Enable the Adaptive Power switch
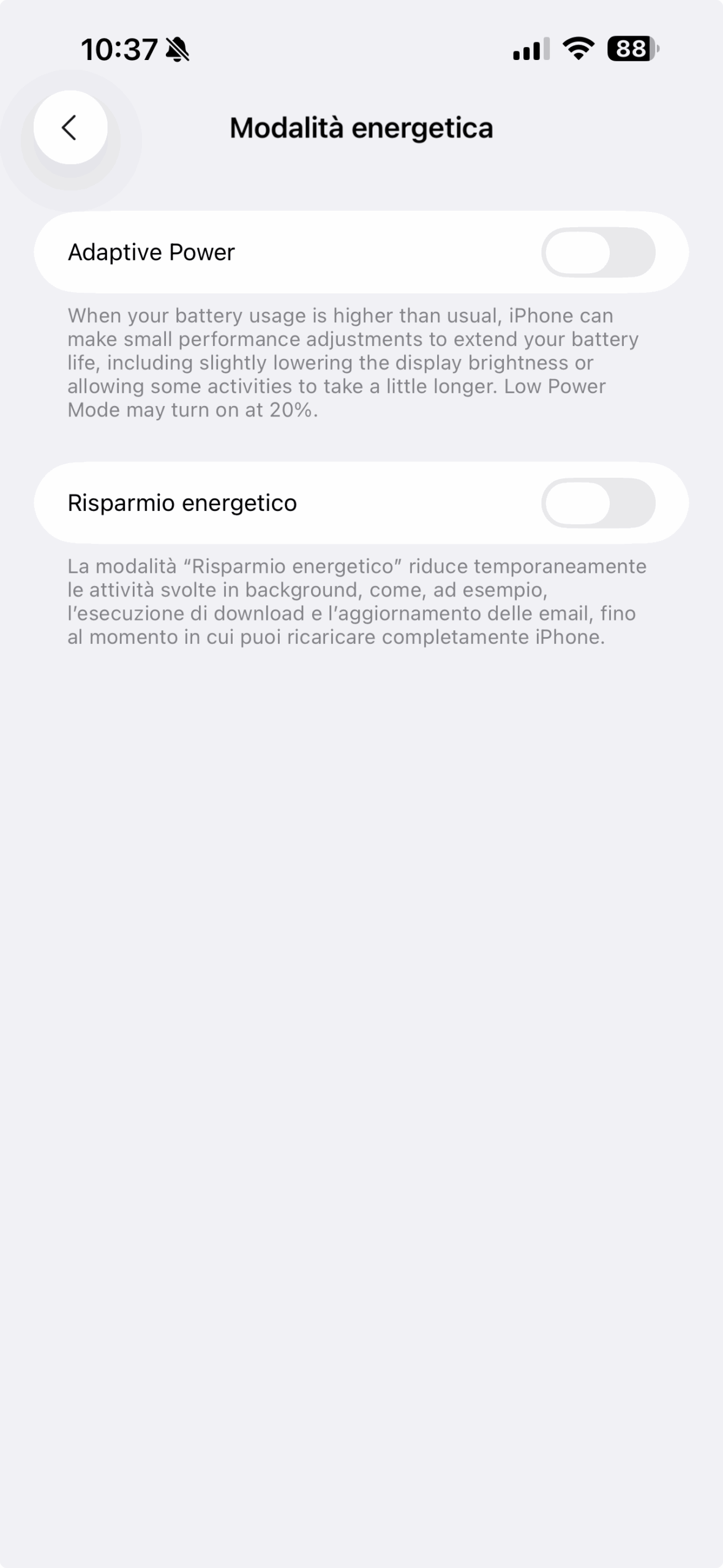The height and width of the screenshot is (1568, 723). click(598, 252)
